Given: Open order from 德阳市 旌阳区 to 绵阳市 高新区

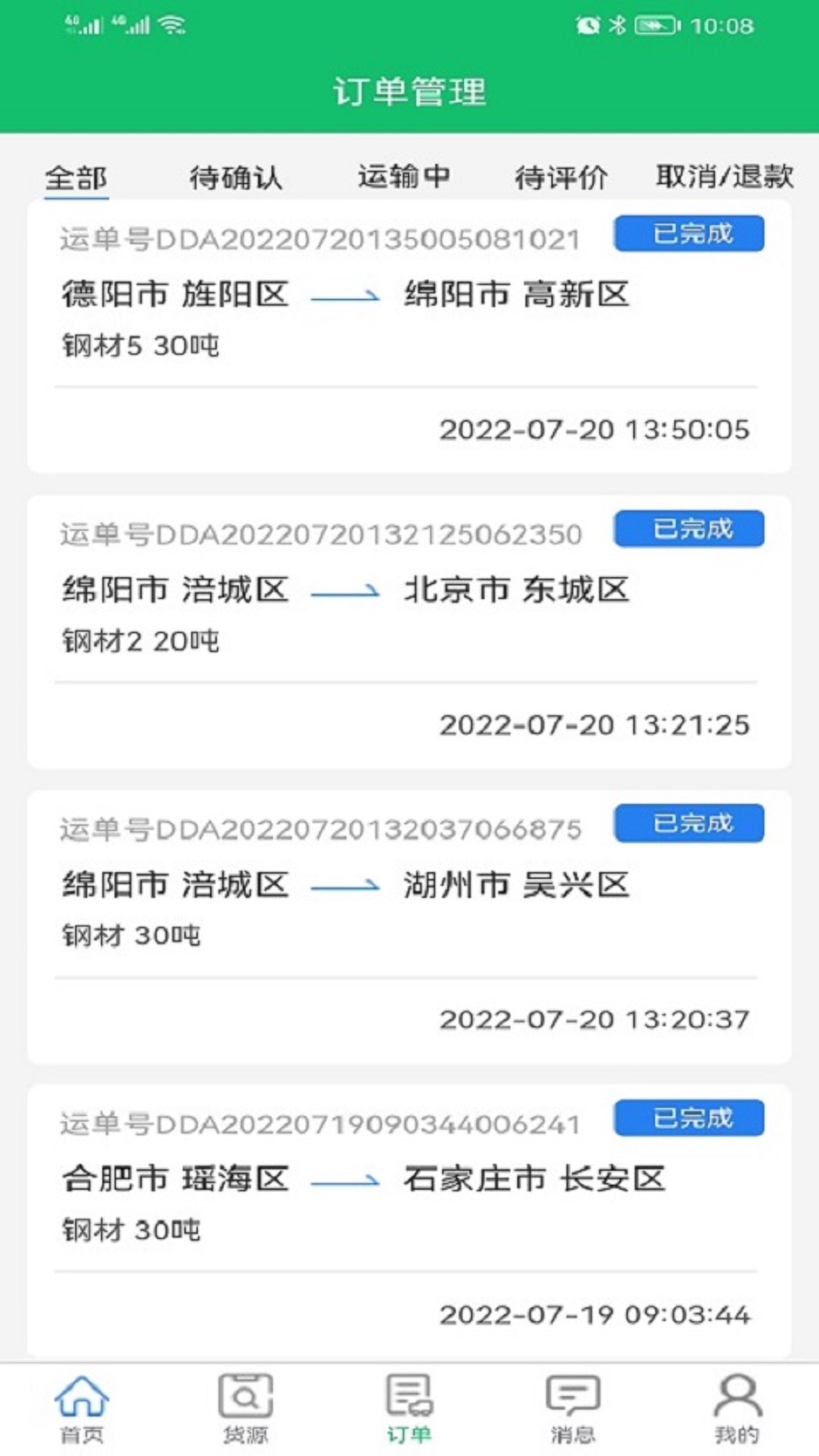Looking at the screenshot, I should coord(409,337).
